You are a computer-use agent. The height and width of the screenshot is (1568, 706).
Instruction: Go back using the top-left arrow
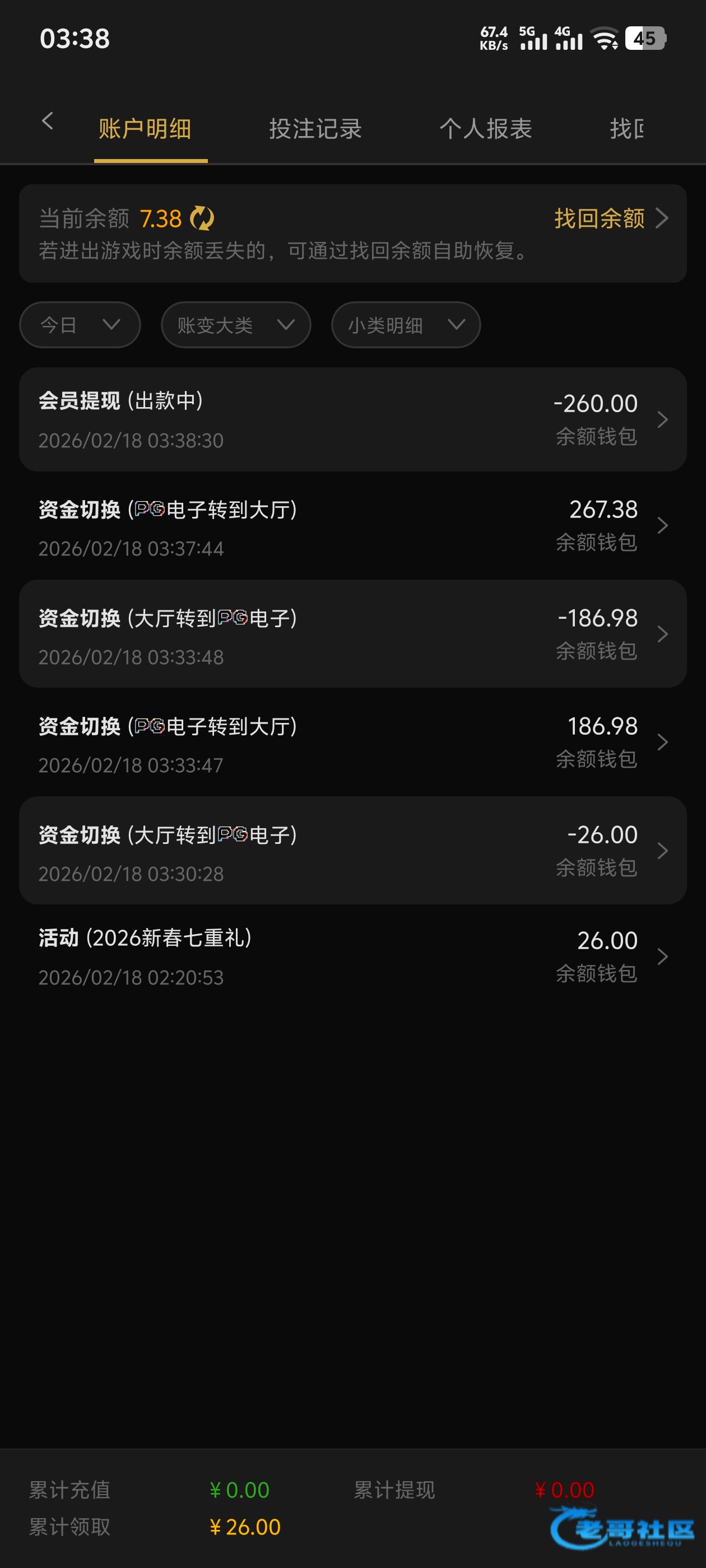48,121
